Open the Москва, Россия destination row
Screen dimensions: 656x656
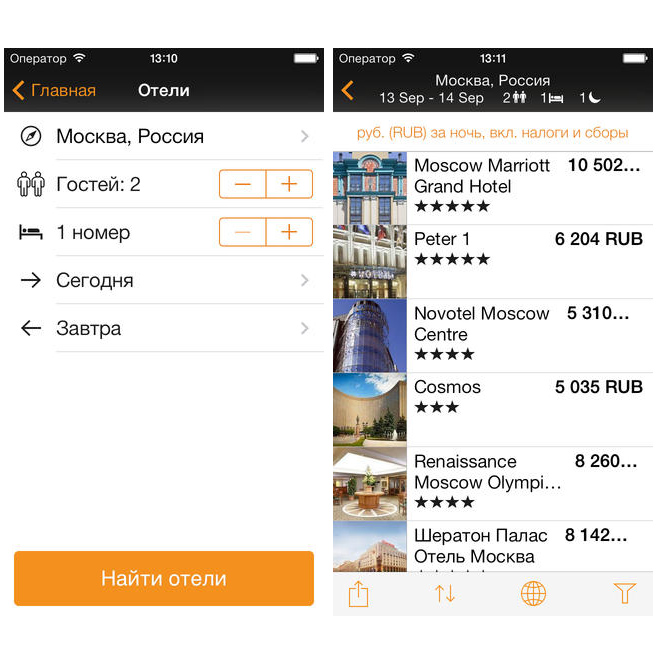pyautogui.click(x=165, y=136)
